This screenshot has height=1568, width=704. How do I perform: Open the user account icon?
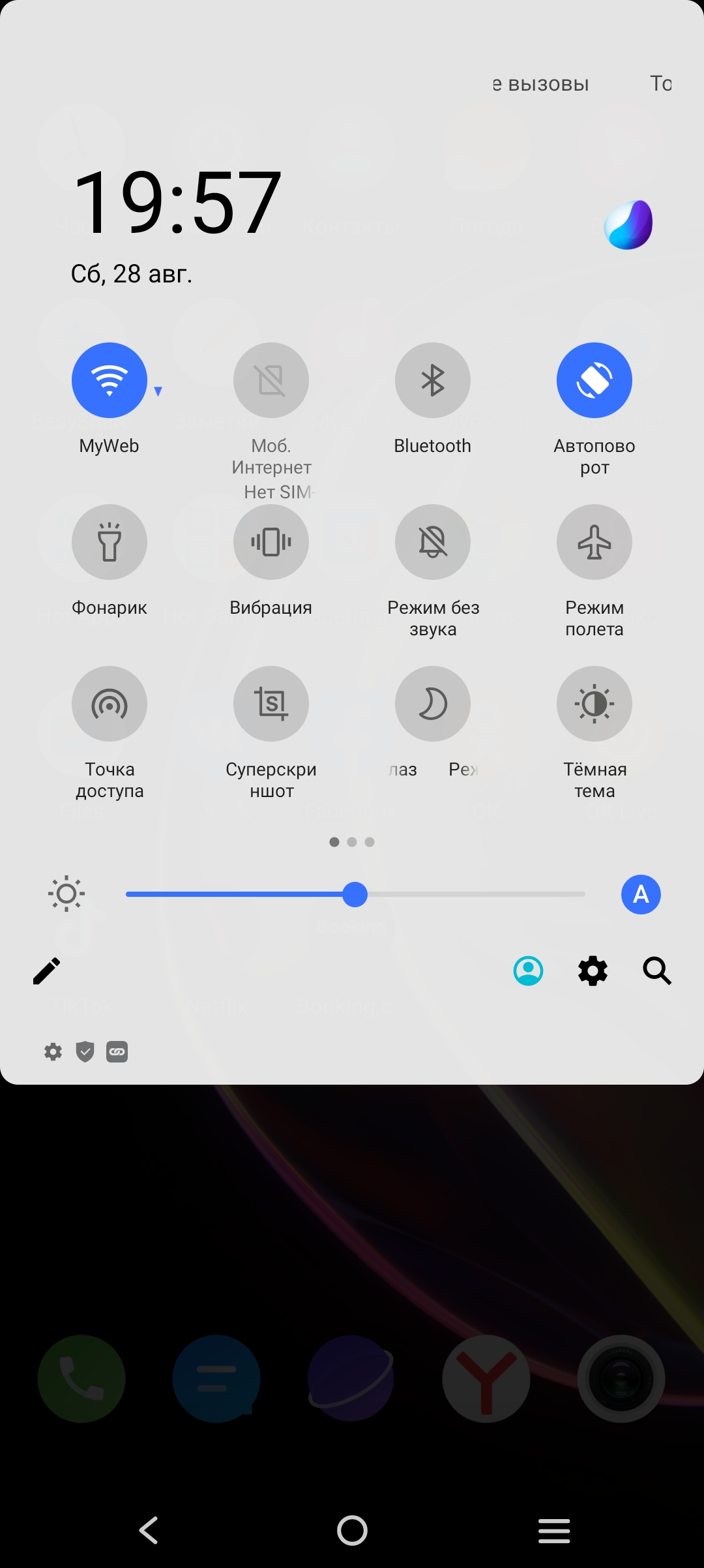tap(529, 971)
